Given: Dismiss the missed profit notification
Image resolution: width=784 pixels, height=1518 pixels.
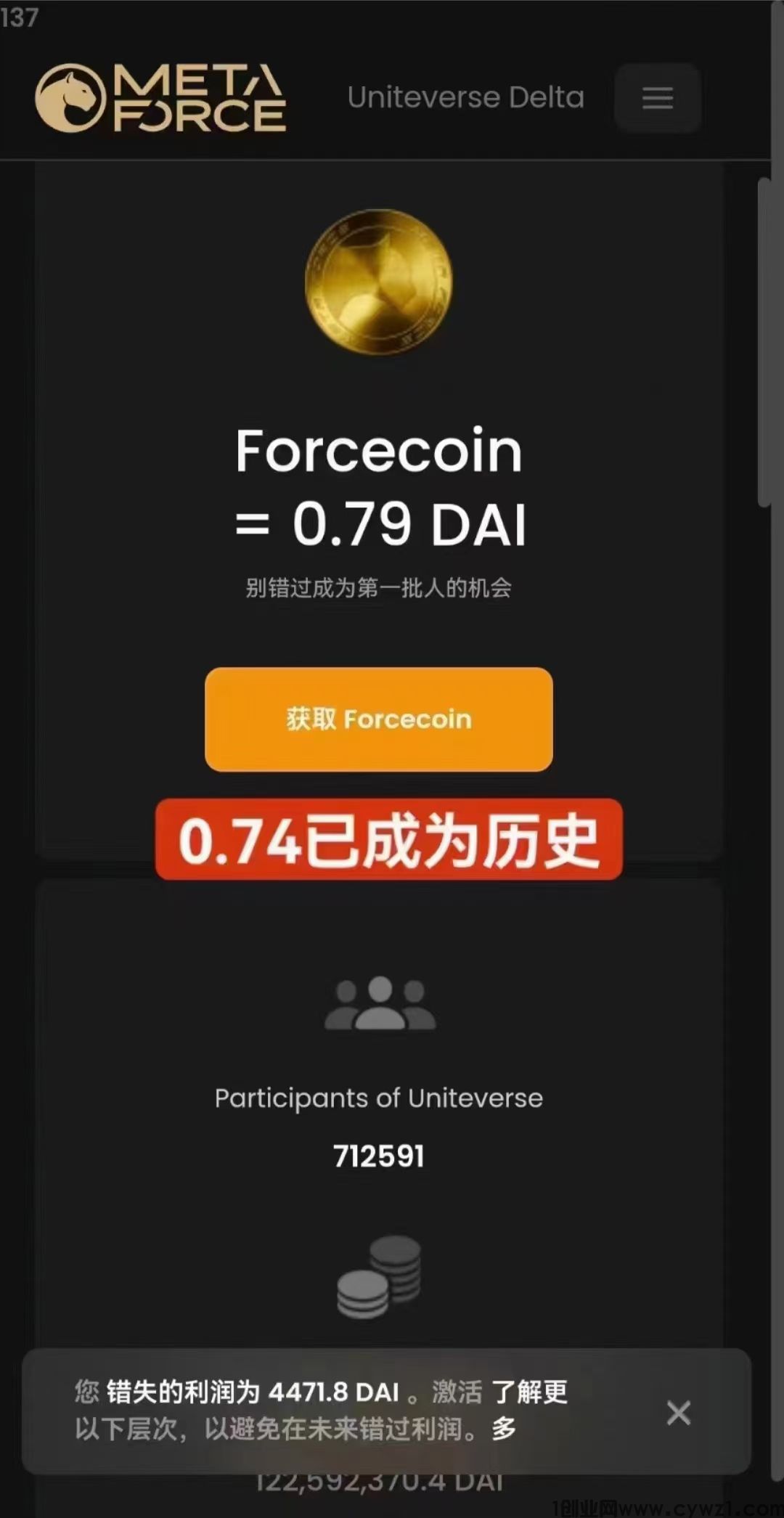Looking at the screenshot, I should pos(678,1413).
